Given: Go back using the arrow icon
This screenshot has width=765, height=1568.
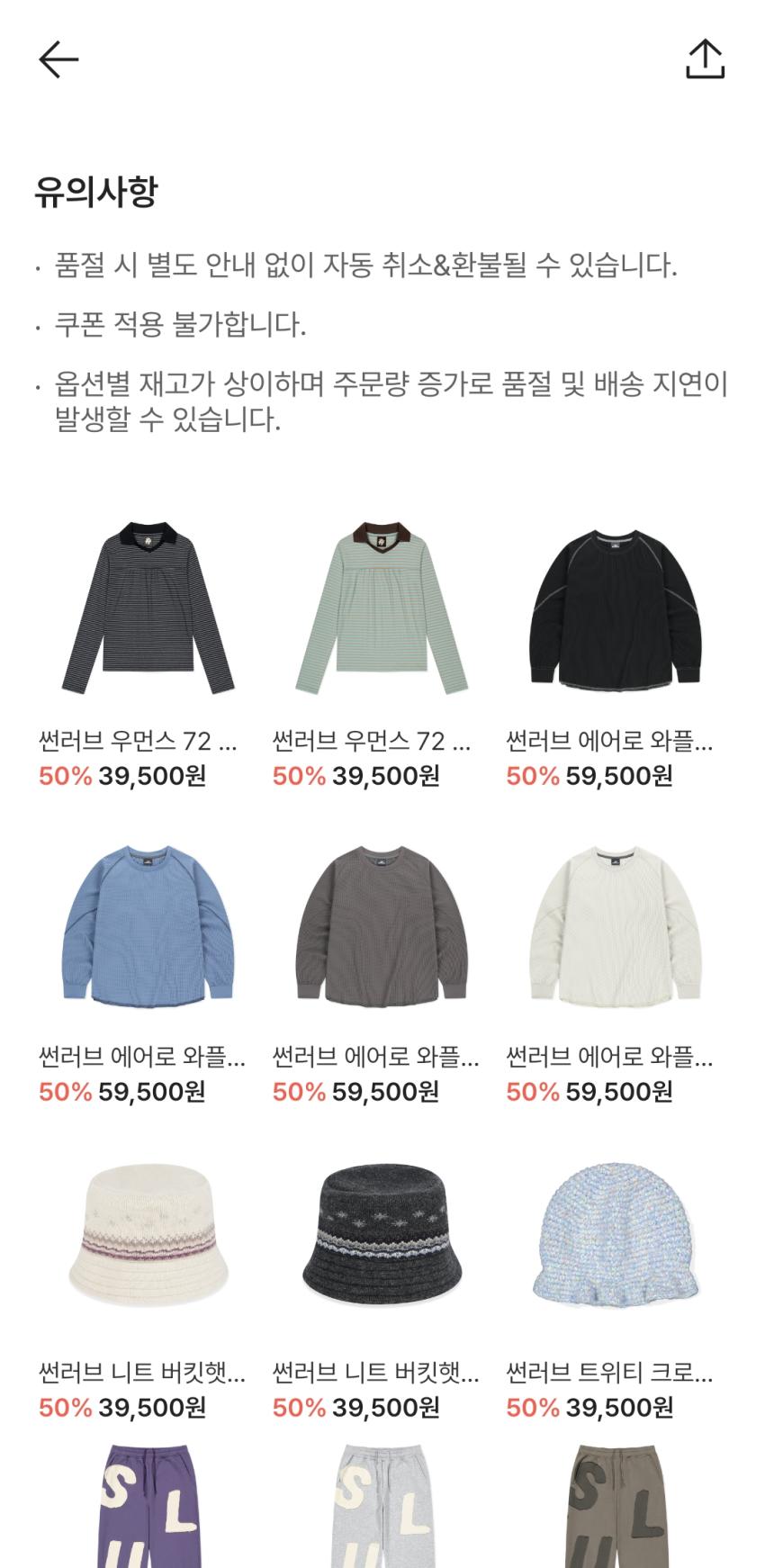Looking at the screenshot, I should click(59, 59).
